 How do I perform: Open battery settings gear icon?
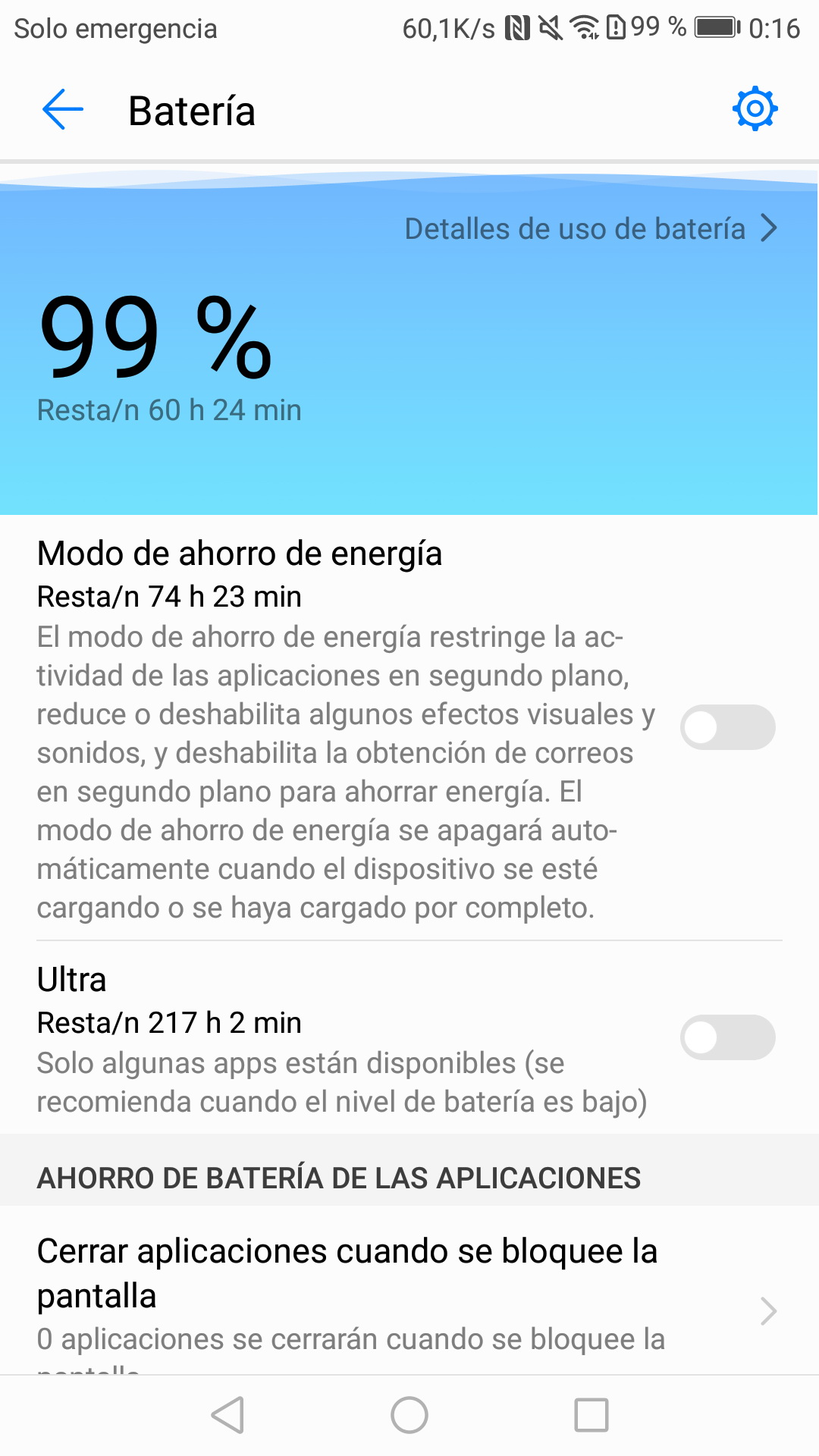click(755, 110)
